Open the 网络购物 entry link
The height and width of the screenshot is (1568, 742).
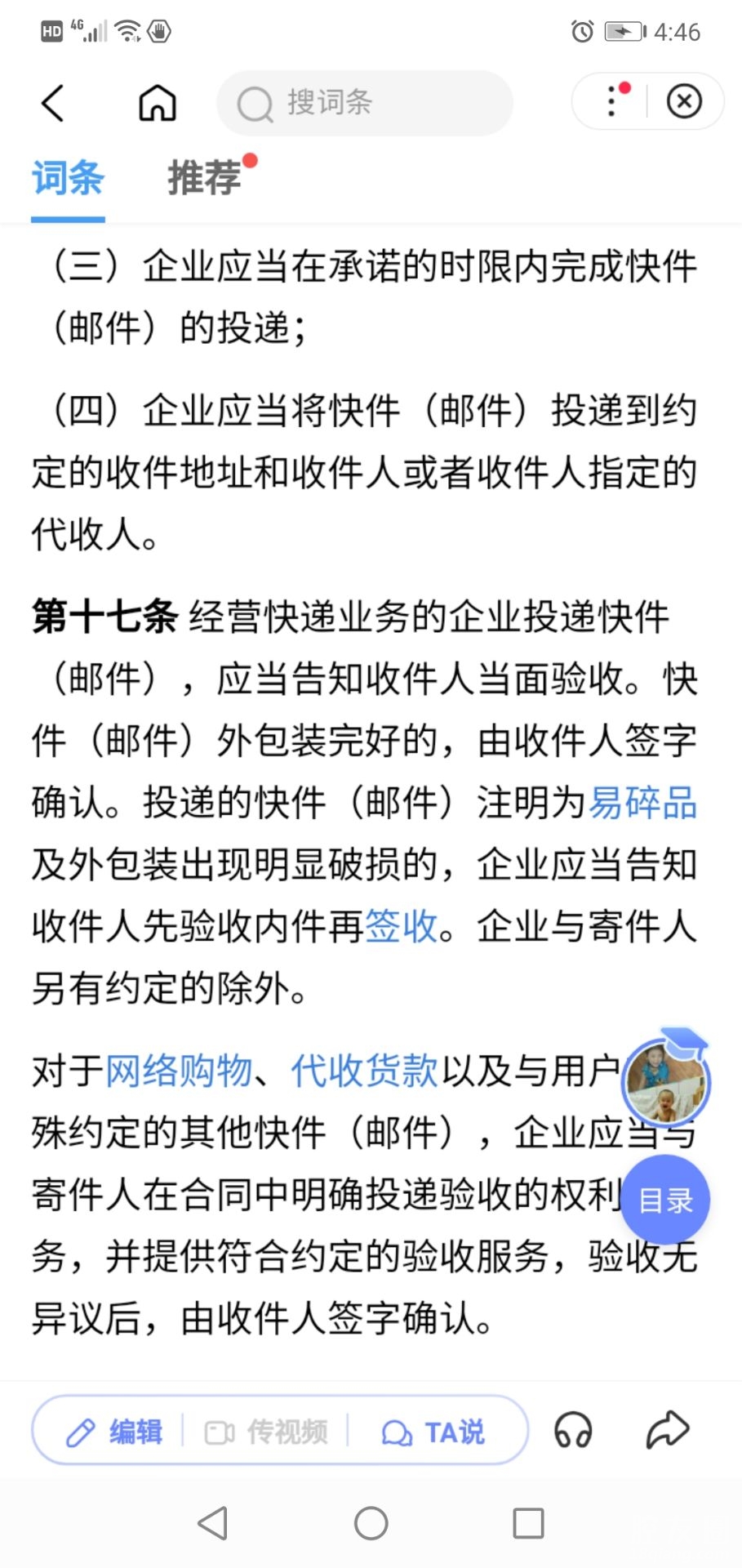point(179,1071)
